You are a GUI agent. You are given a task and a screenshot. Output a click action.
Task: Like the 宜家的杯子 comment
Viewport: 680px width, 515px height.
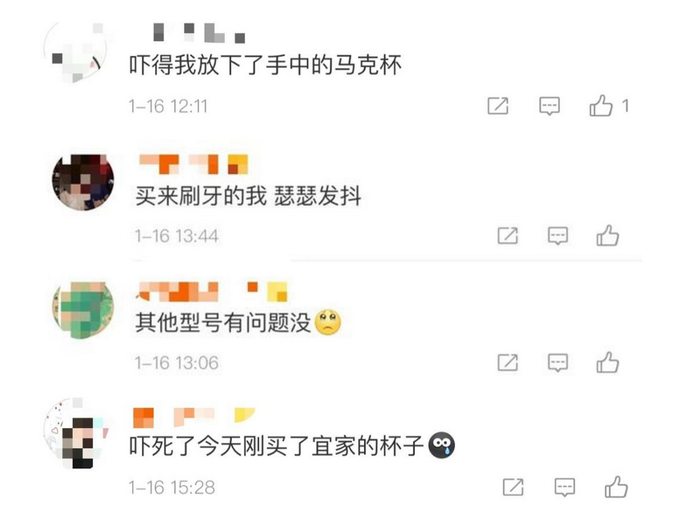615,488
